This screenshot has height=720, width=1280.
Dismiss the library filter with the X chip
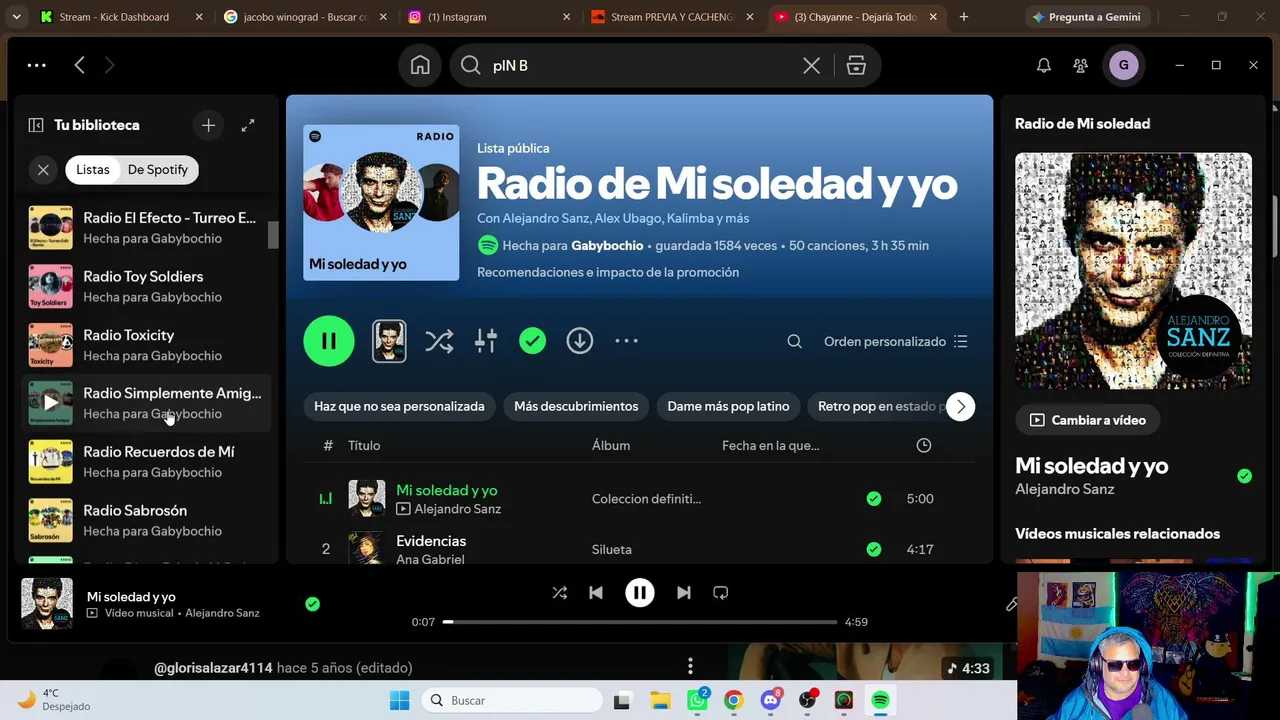tap(43, 170)
